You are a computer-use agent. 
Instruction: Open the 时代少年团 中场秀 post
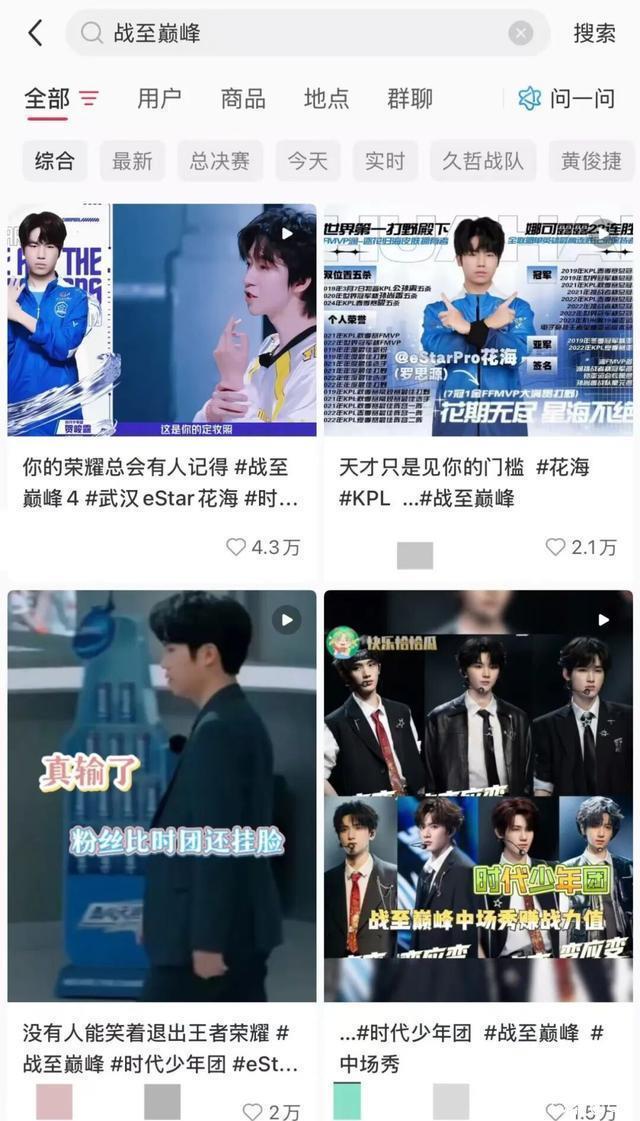click(478, 795)
